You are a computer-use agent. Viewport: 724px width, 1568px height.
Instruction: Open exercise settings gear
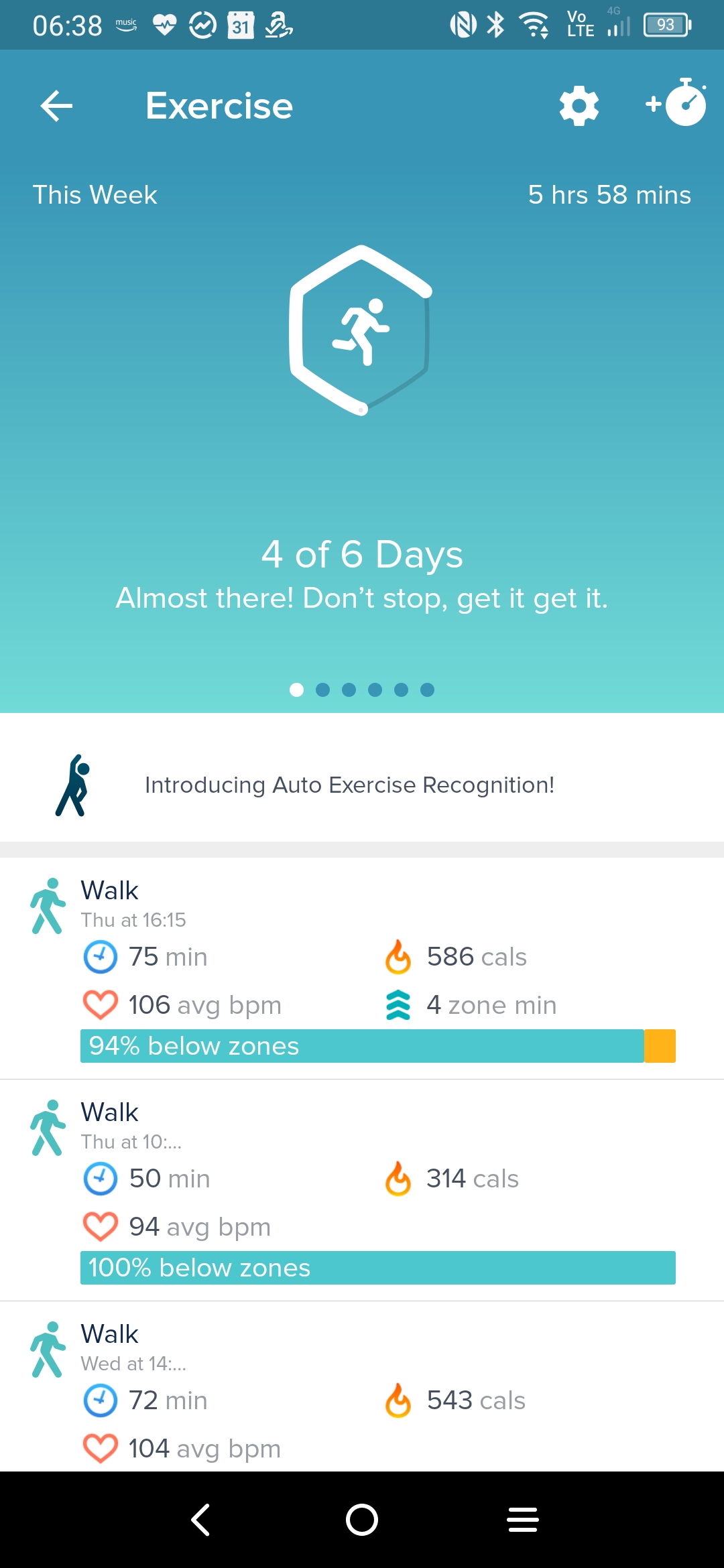(579, 106)
